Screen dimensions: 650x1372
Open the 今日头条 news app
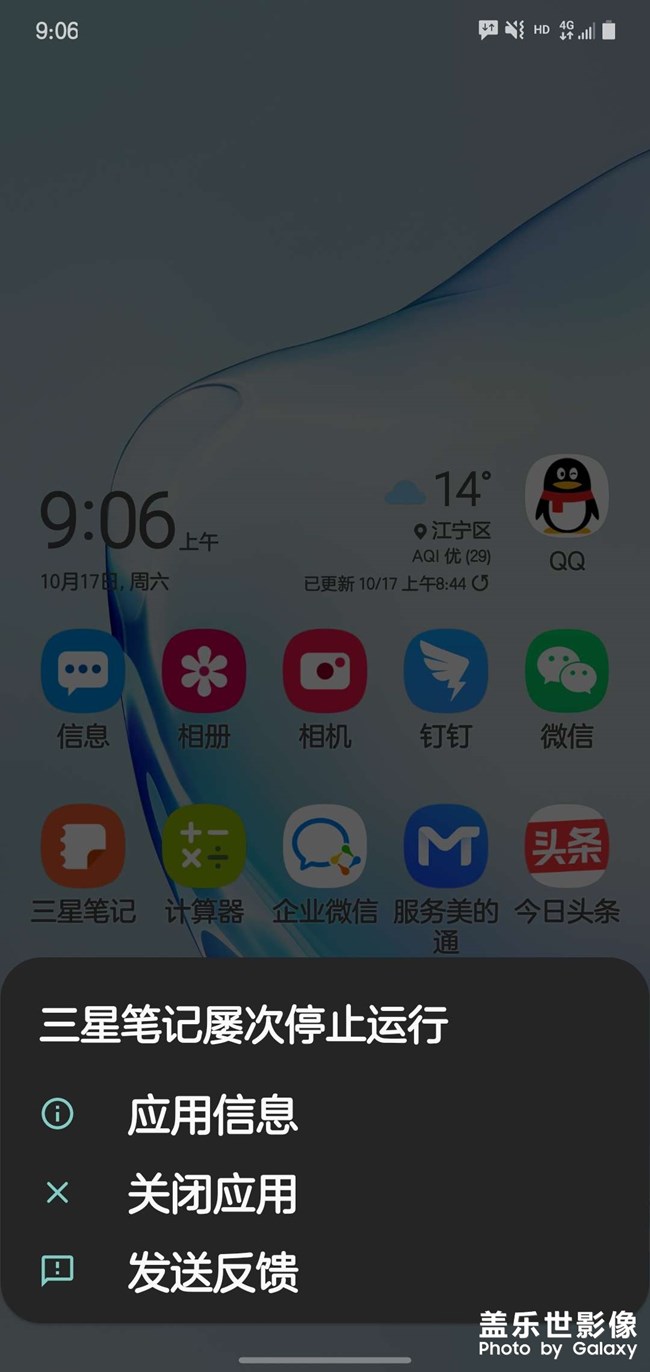pyautogui.click(x=567, y=847)
